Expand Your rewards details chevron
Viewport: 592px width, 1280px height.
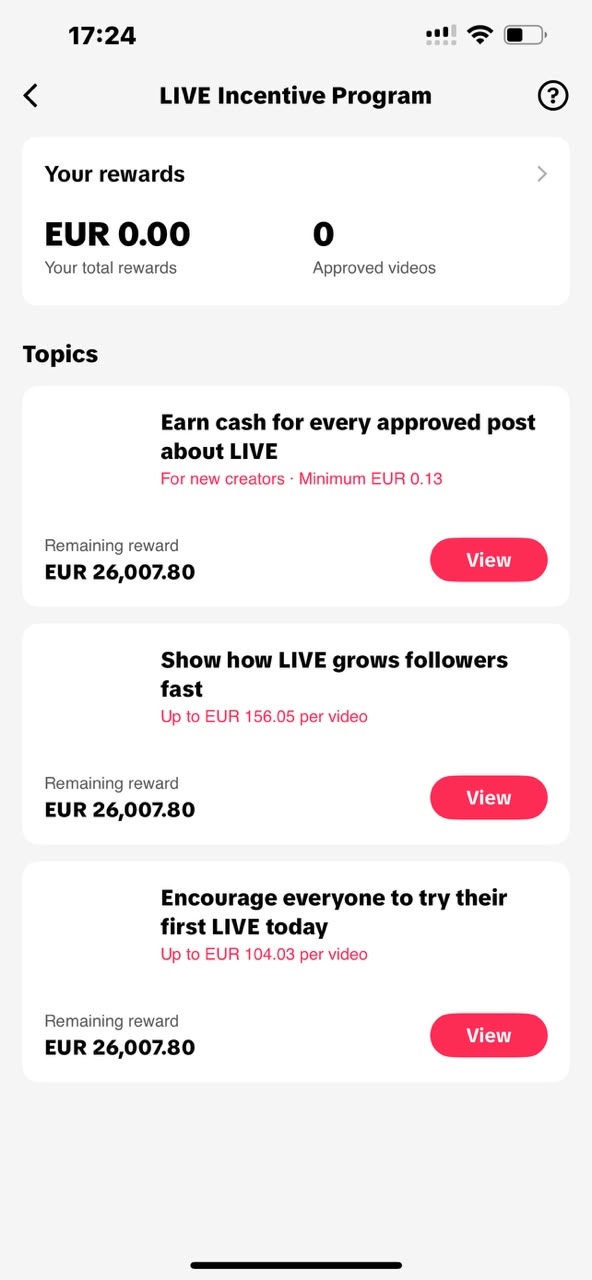(x=542, y=174)
